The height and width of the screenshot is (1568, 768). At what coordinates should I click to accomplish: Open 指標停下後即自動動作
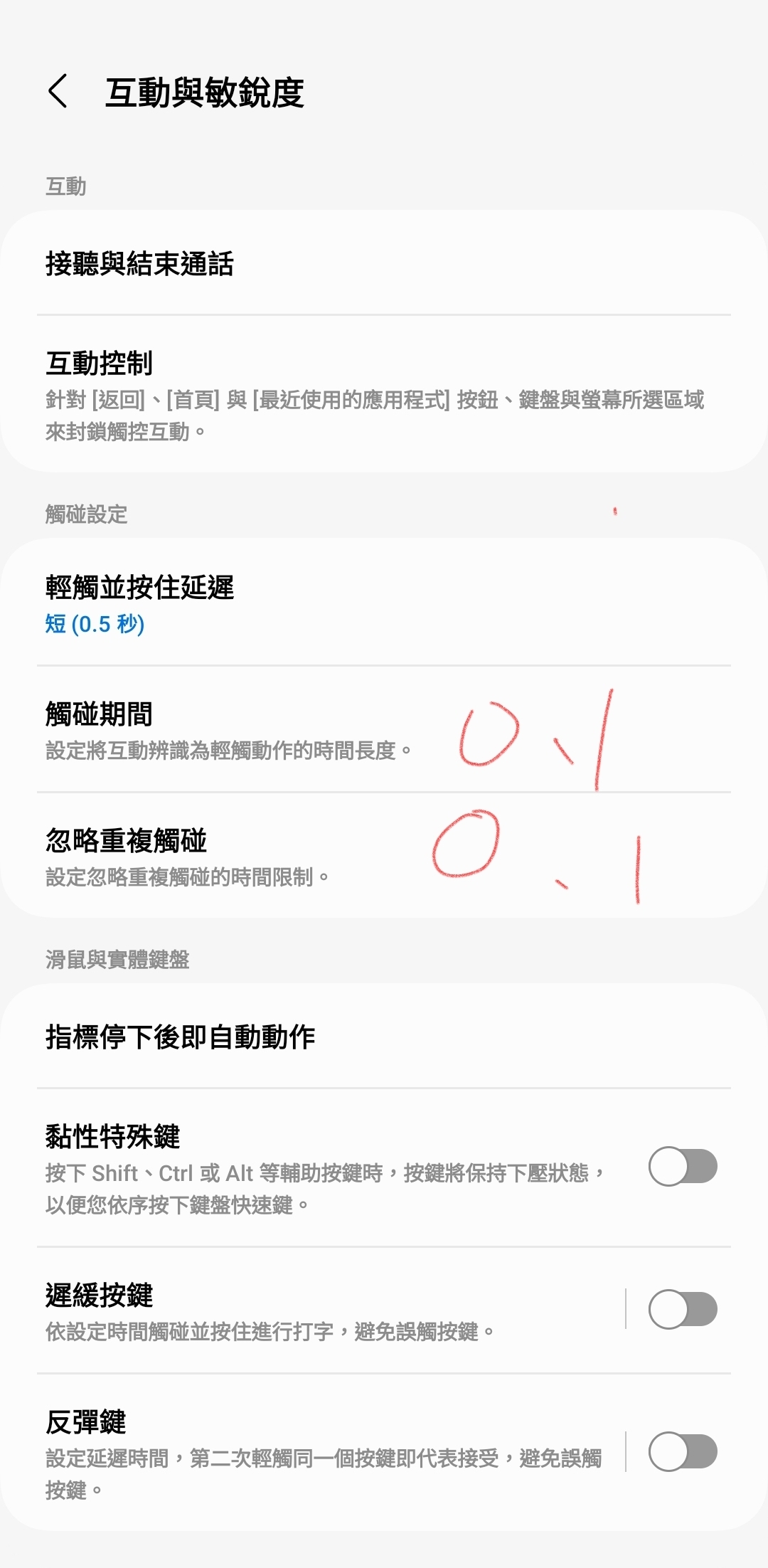pyautogui.click(x=384, y=1037)
